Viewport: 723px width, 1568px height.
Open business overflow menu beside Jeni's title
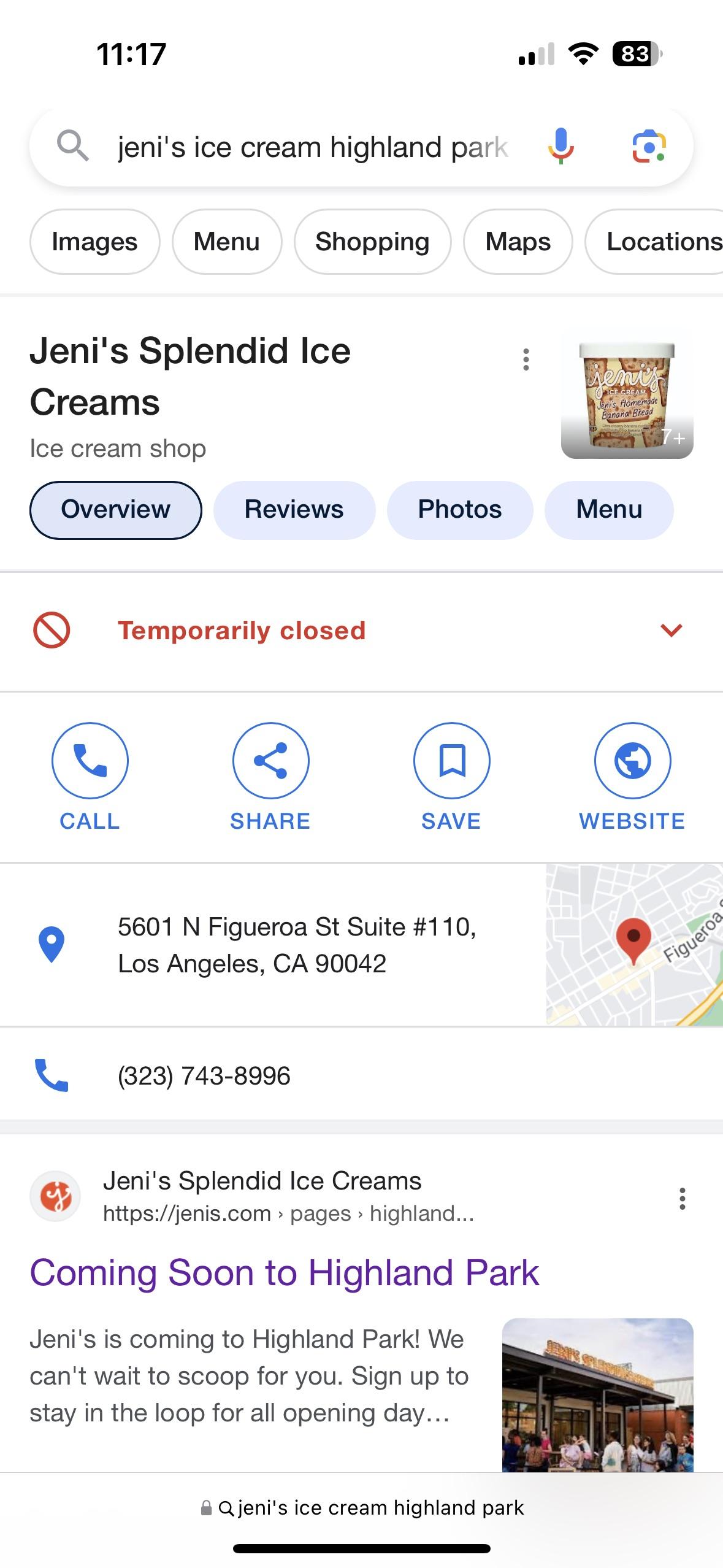(526, 359)
